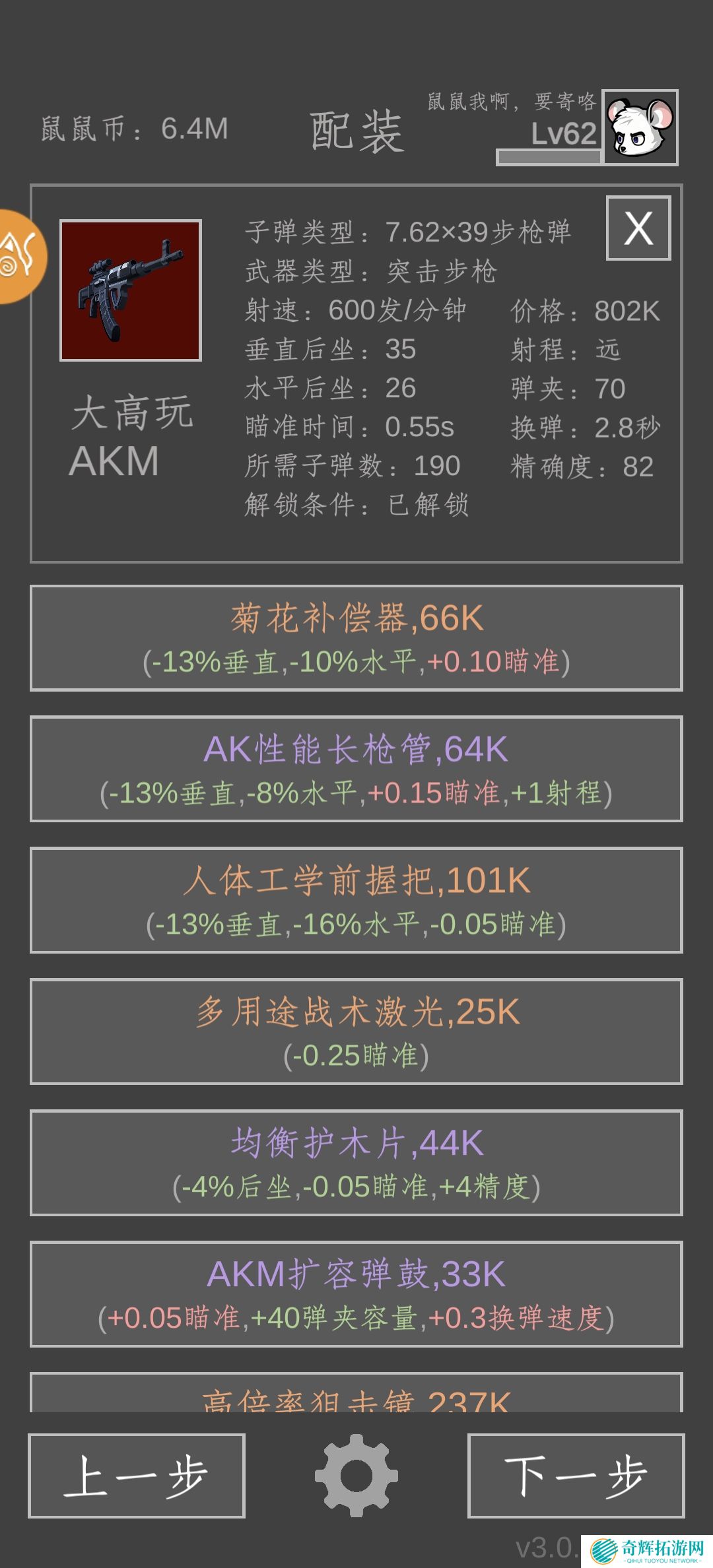Choose the 均衡护木片 handguard

tap(356, 1163)
